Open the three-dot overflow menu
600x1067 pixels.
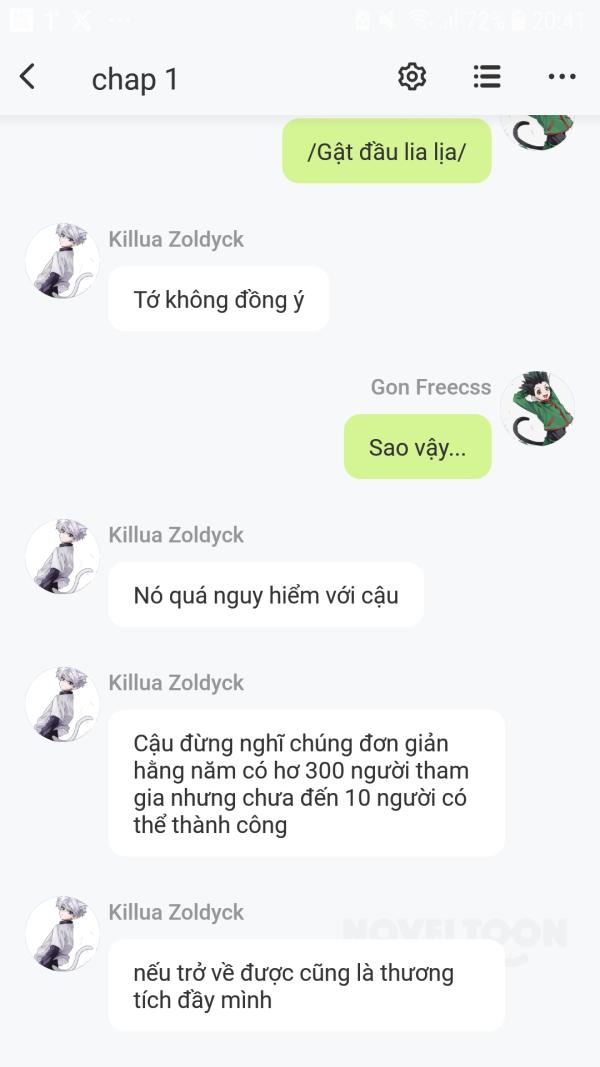point(562,77)
